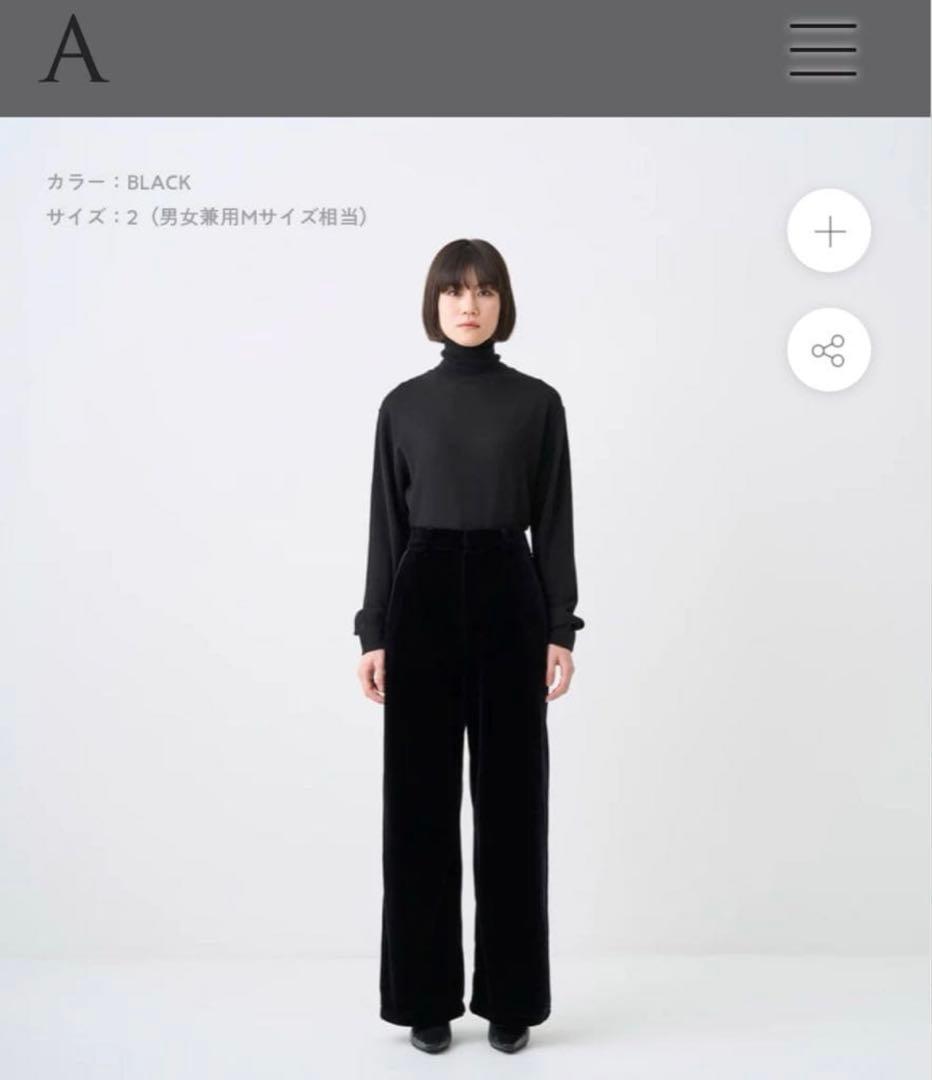Image resolution: width=932 pixels, height=1080 pixels.
Task: Select size 2 (unisex M equivalent)
Action: (x=210, y=214)
